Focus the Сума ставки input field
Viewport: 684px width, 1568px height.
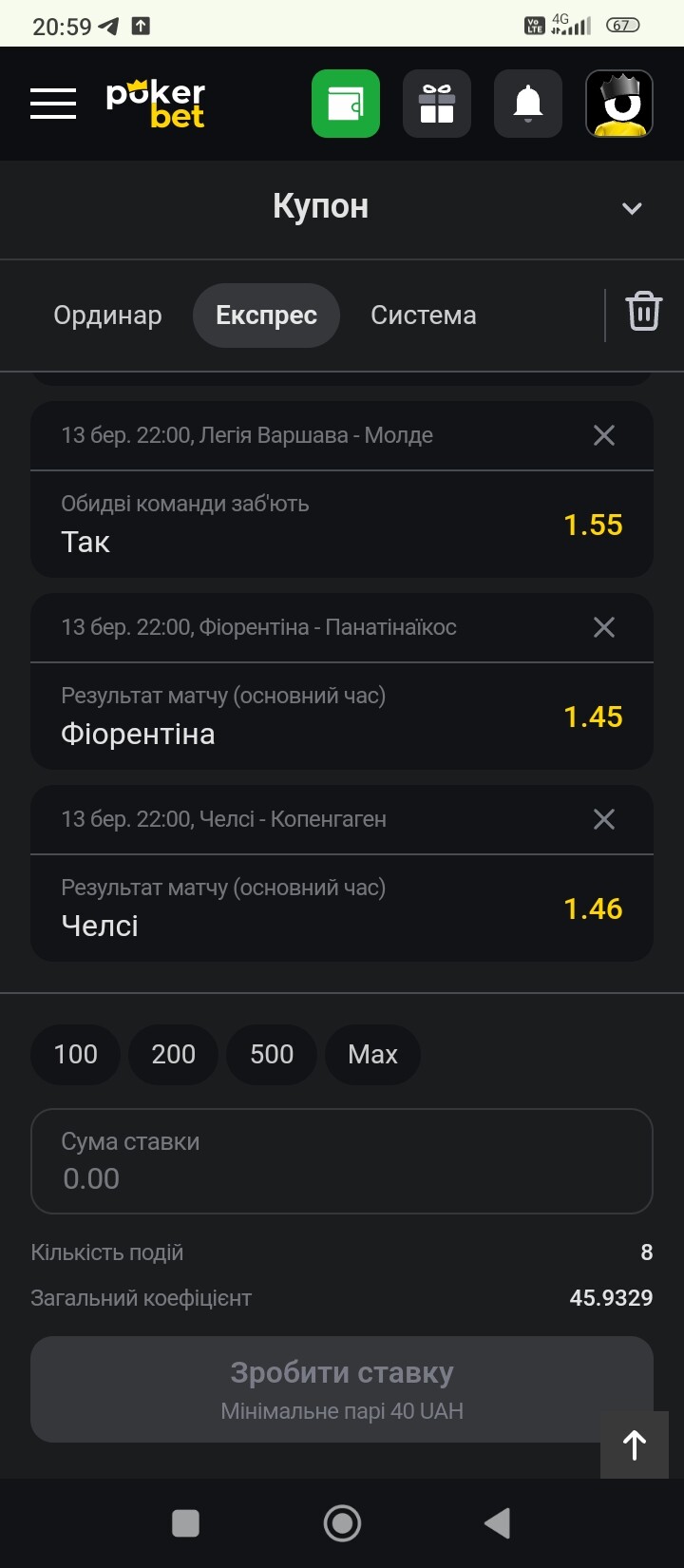342,1161
